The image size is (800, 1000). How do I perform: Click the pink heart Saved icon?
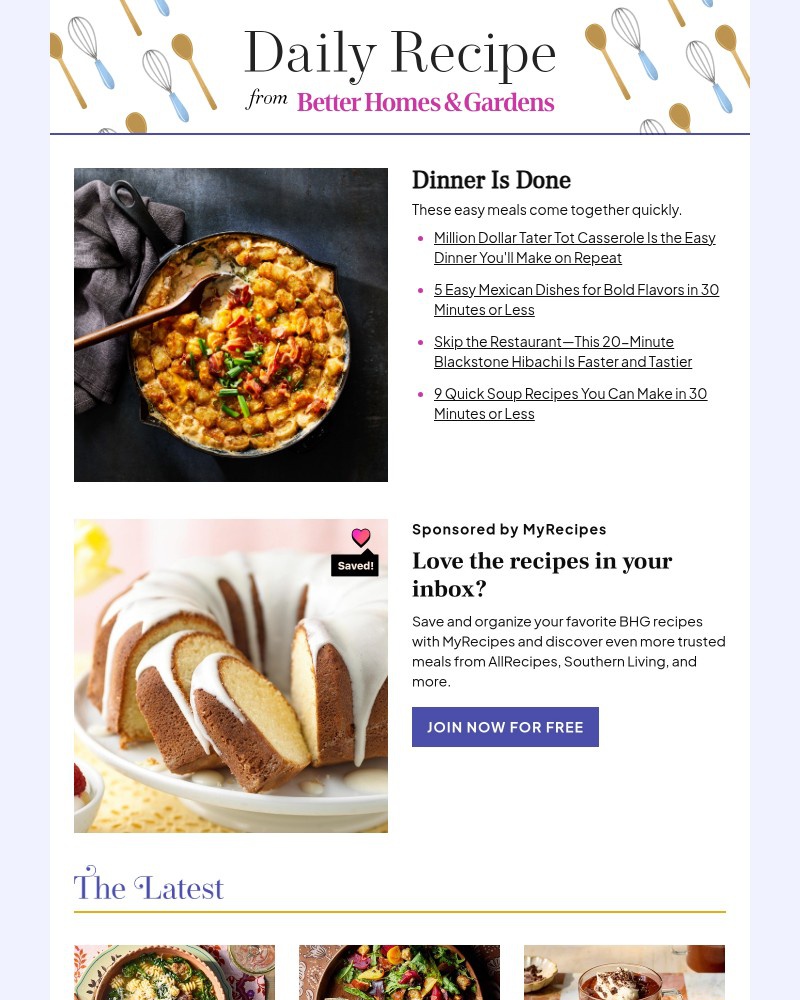tap(361, 537)
